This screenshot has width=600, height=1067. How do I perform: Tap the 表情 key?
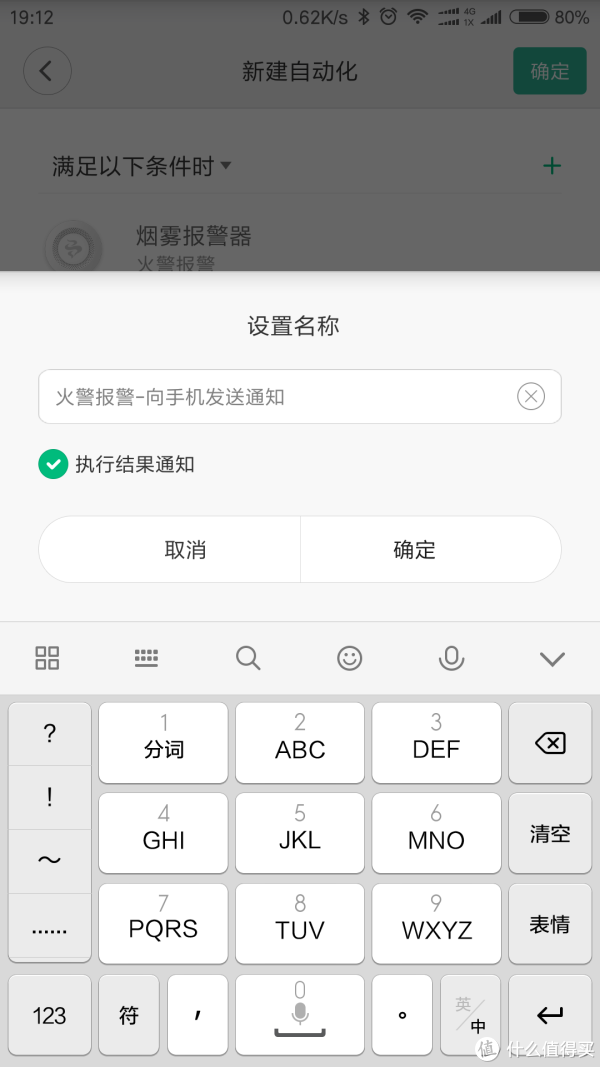[549, 924]
